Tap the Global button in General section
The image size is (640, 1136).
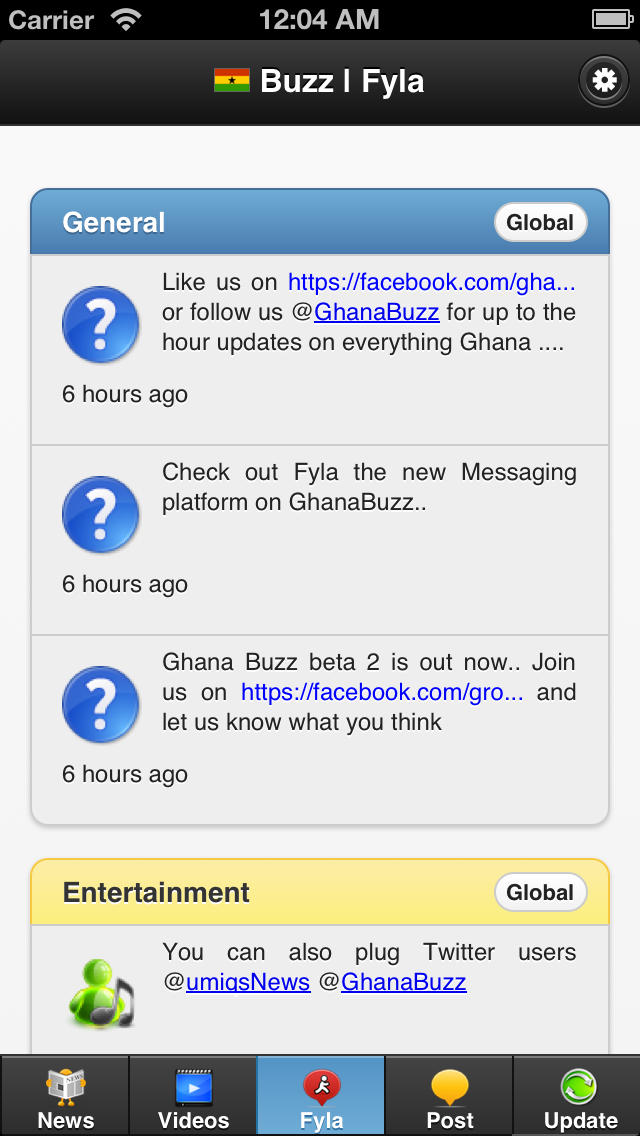(x=540, y=222)
